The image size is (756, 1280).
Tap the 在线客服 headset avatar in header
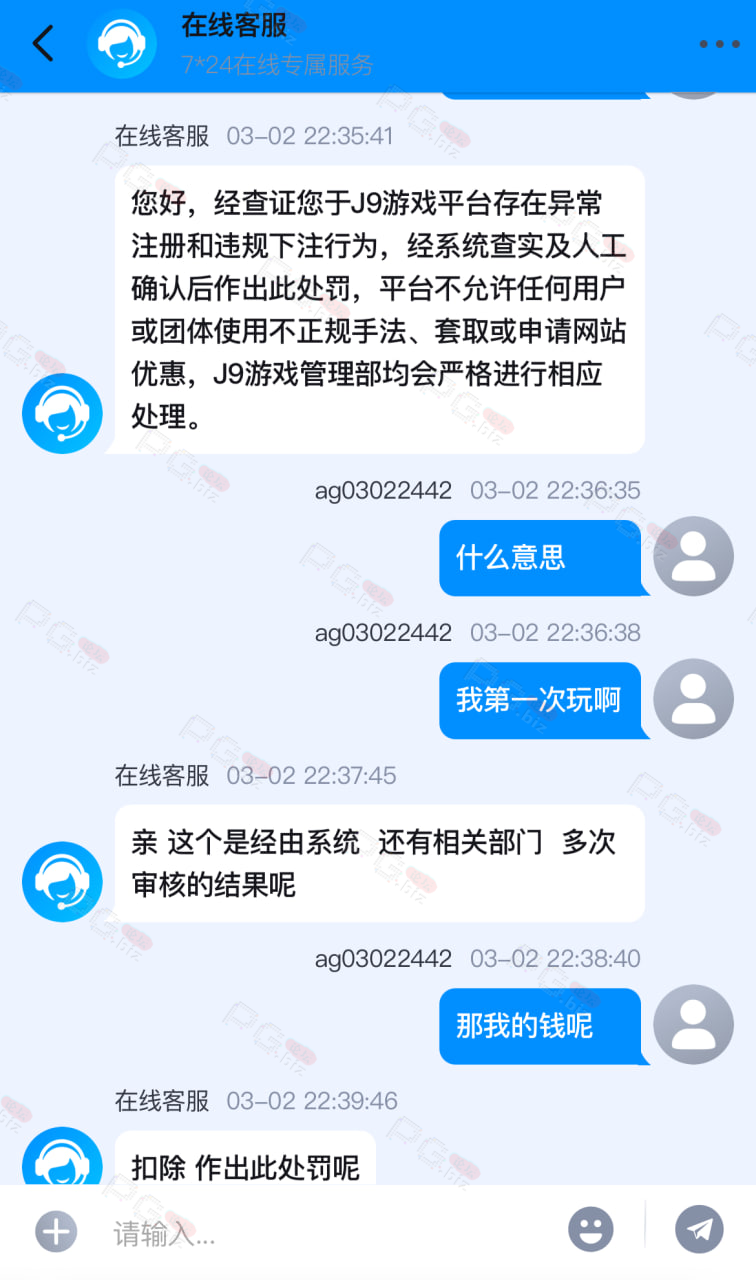pos(122,43)
